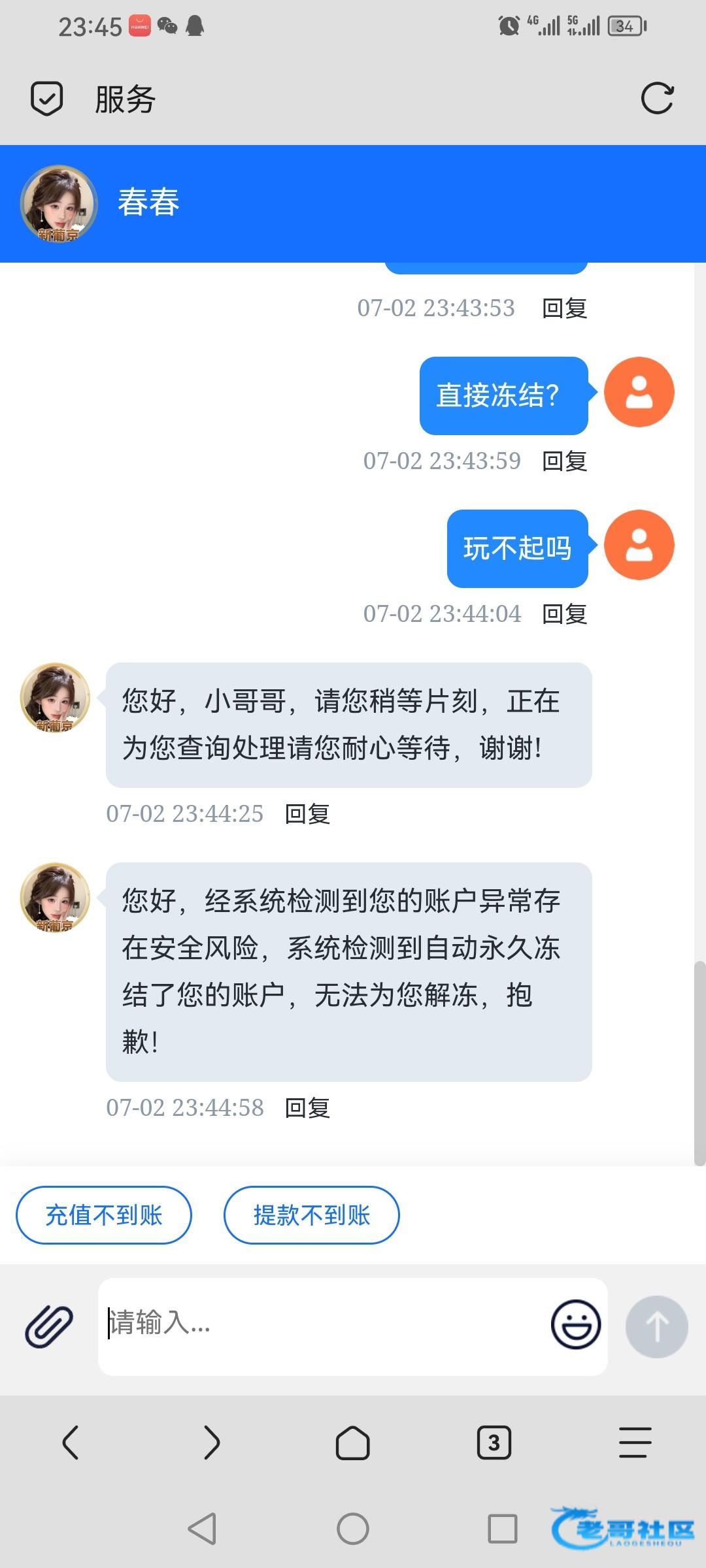Send the message with the arrow button
Screen dimensions: 706x1568
657,1326
